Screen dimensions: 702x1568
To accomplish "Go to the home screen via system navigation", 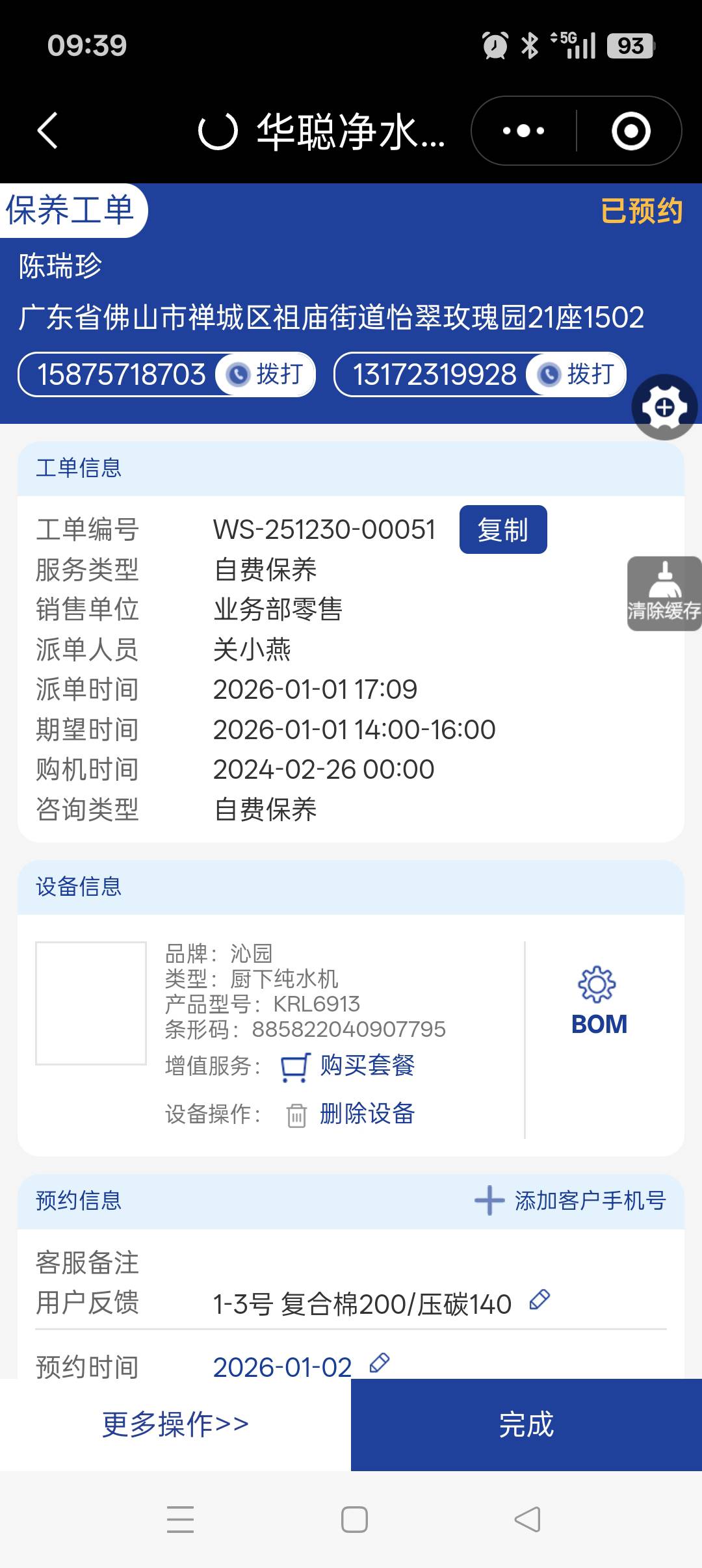I will 354,1519.
